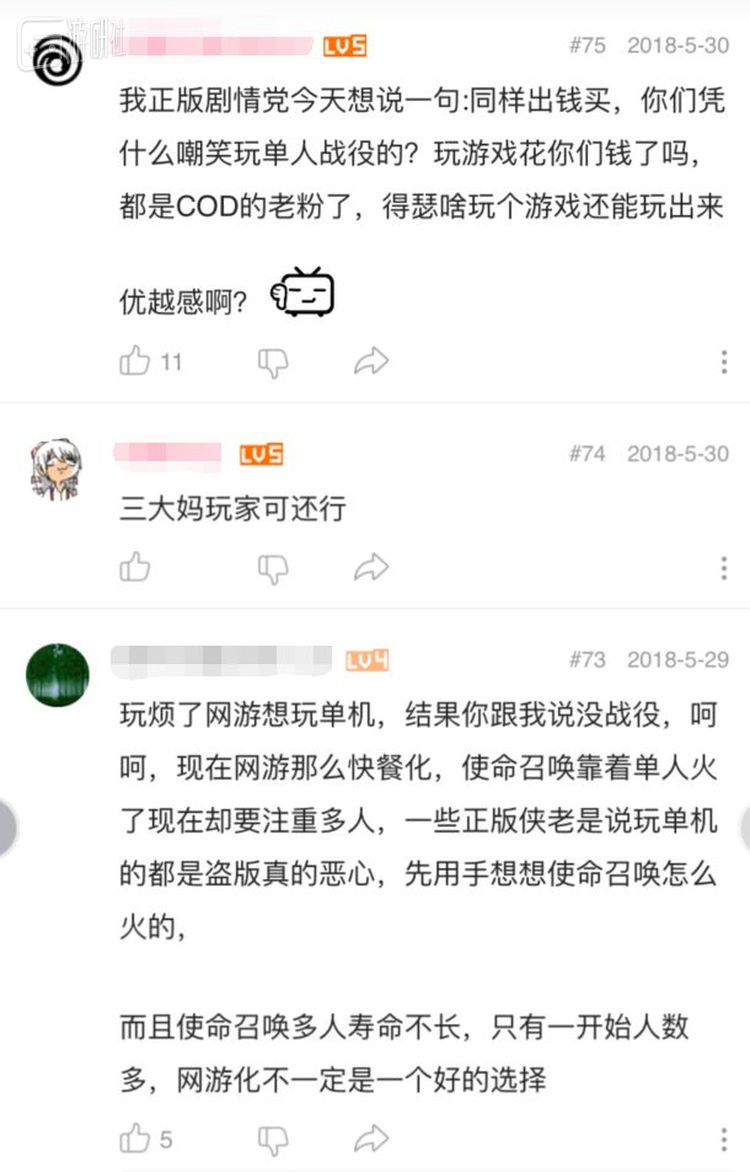Like the comment numbered #74
The height and width of the screenshot is (1172, 750).
coord(135,567)
